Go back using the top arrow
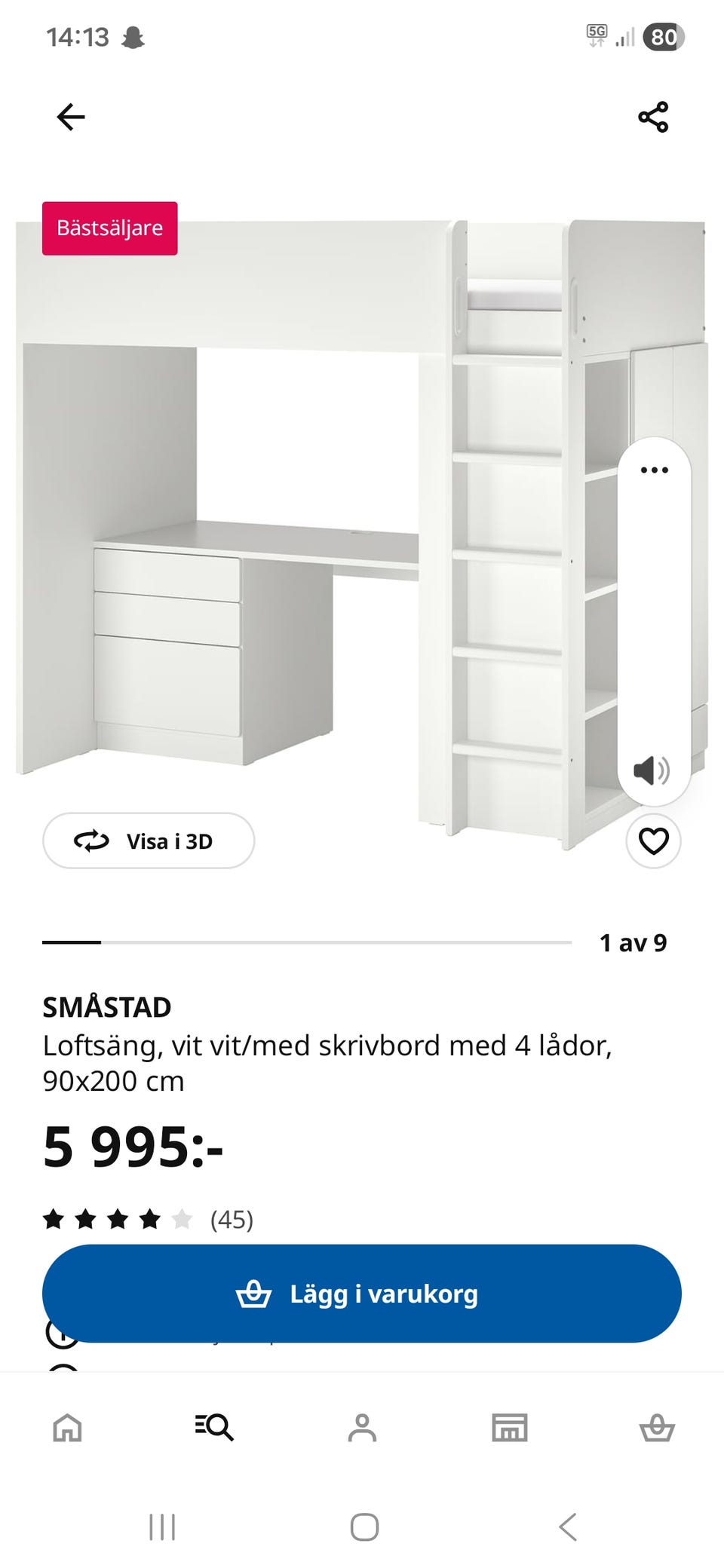 [x=71, y=117]
